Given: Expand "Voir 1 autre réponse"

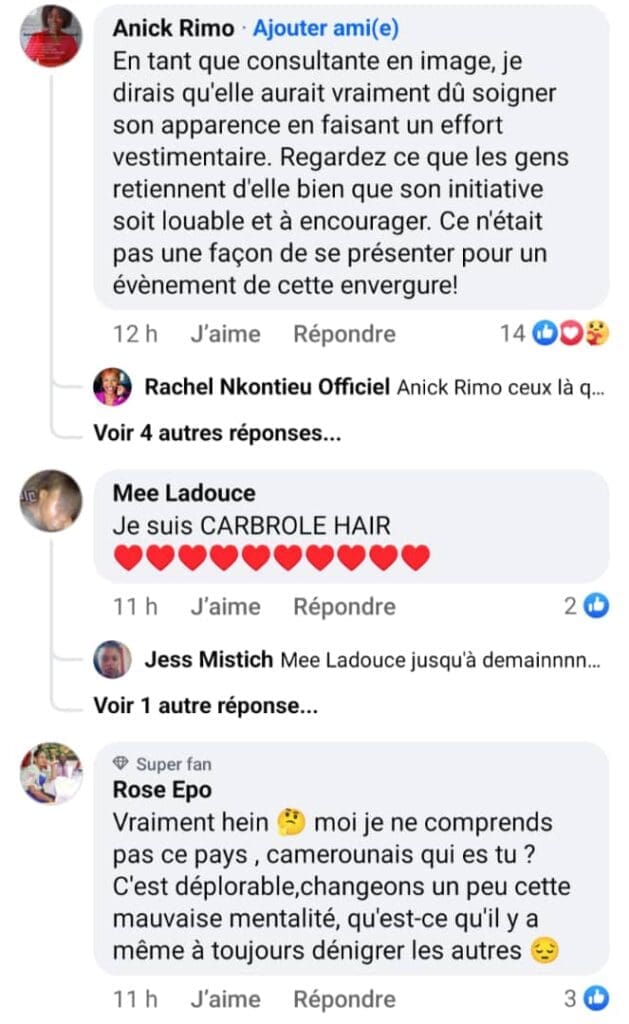Looking at the screenshot, I should [205, 705].
